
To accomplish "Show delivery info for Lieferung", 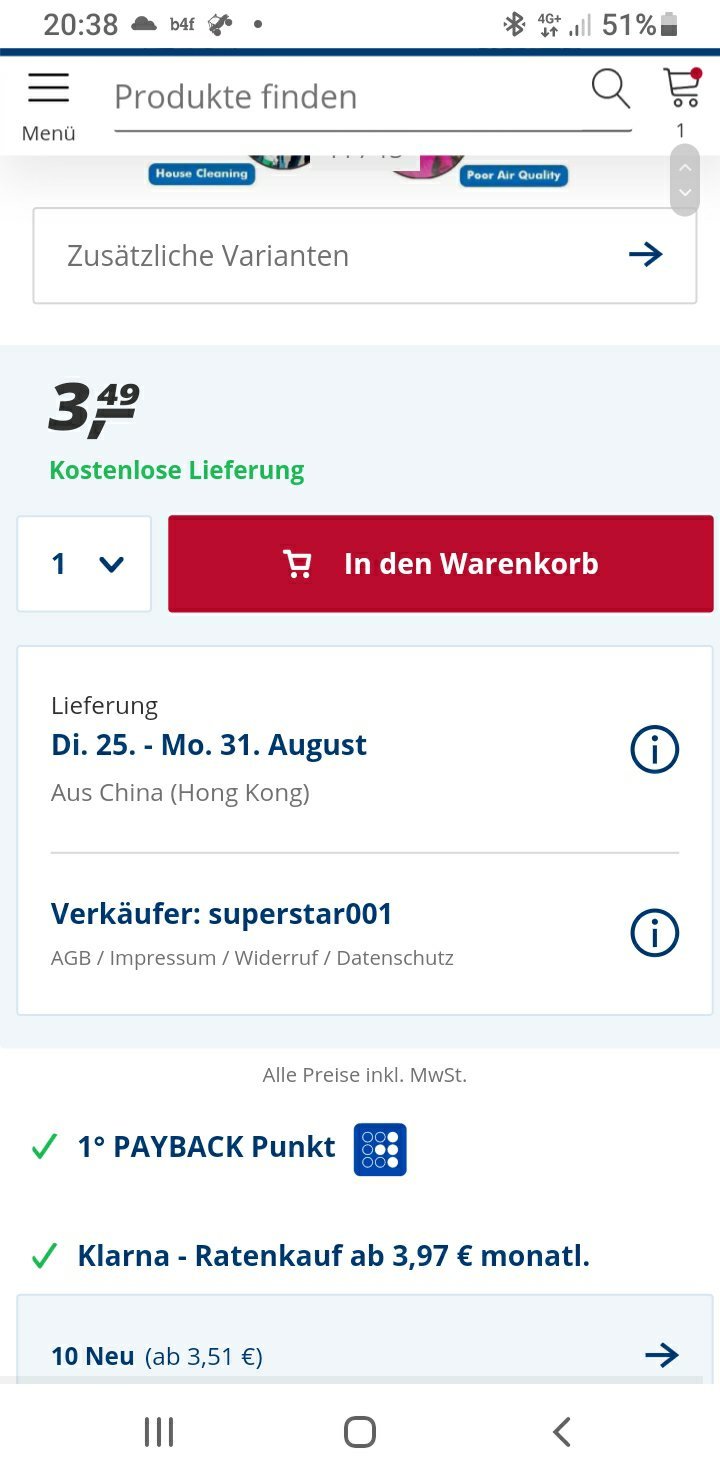I will pos(655,749).
